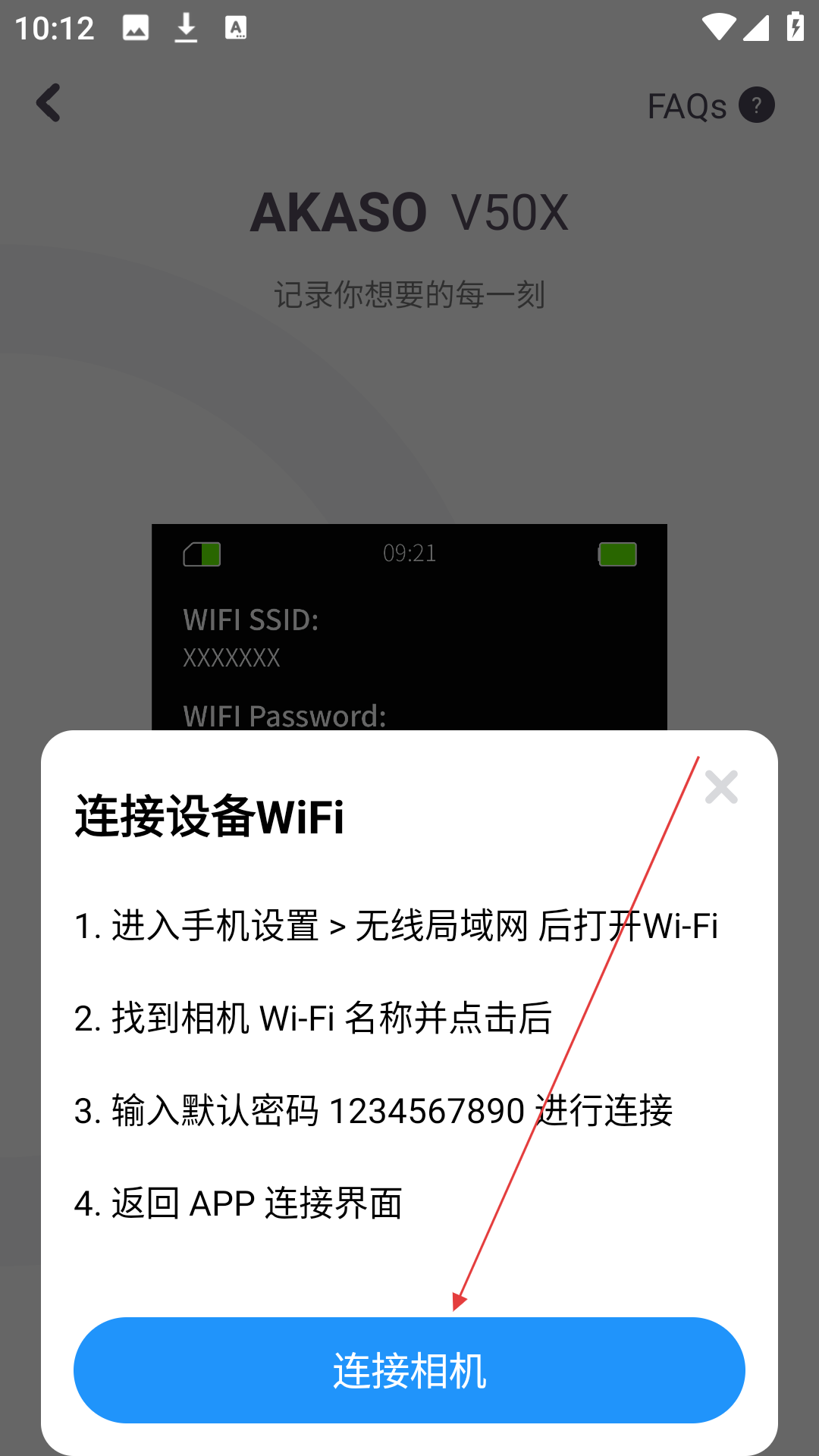Tap the 连接相机 button
The image size is (819, 1456).
(x=409, y=1370)
